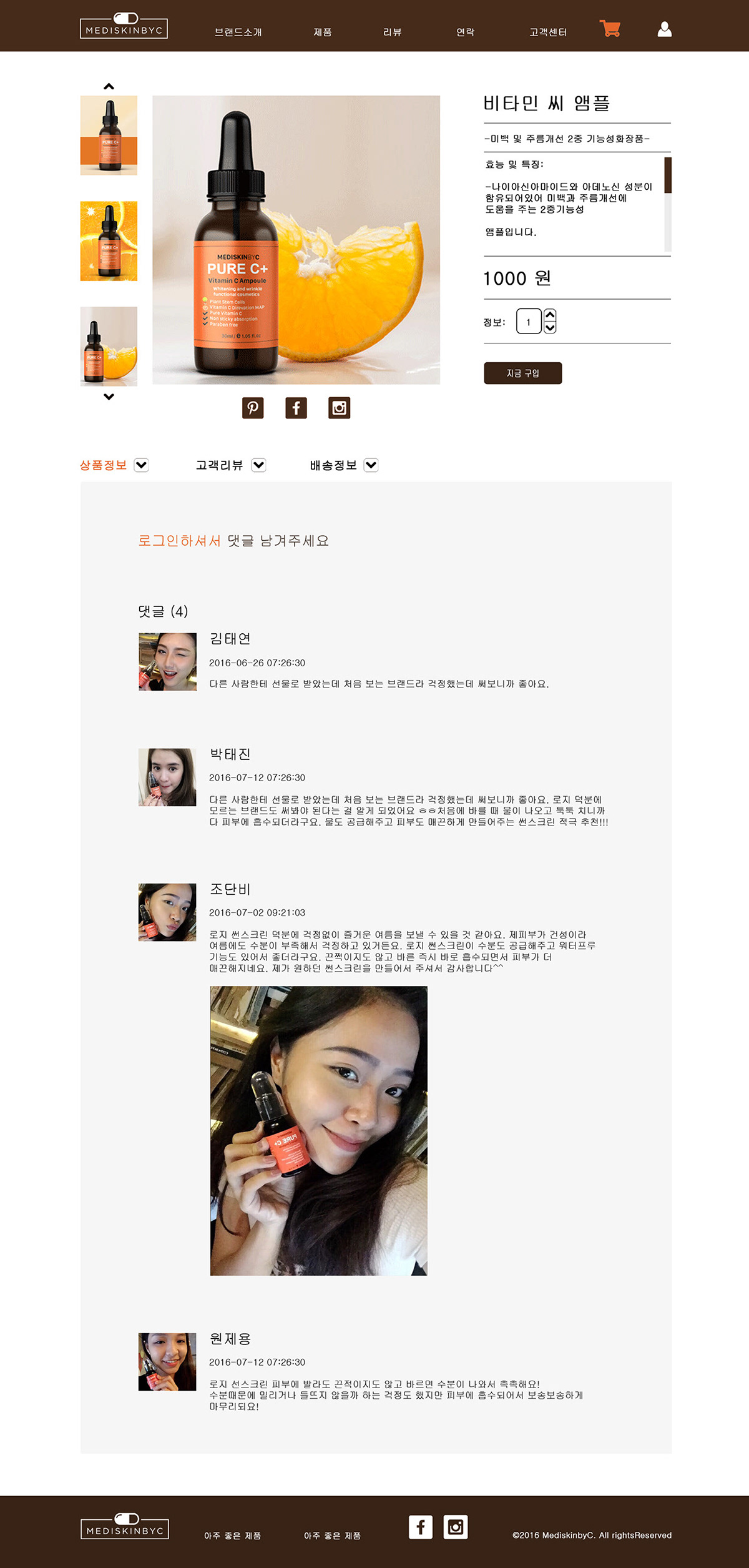
Task: Switch to the 고객리뷰 tab
Action: pyautogui.click(x=219, y=465)
